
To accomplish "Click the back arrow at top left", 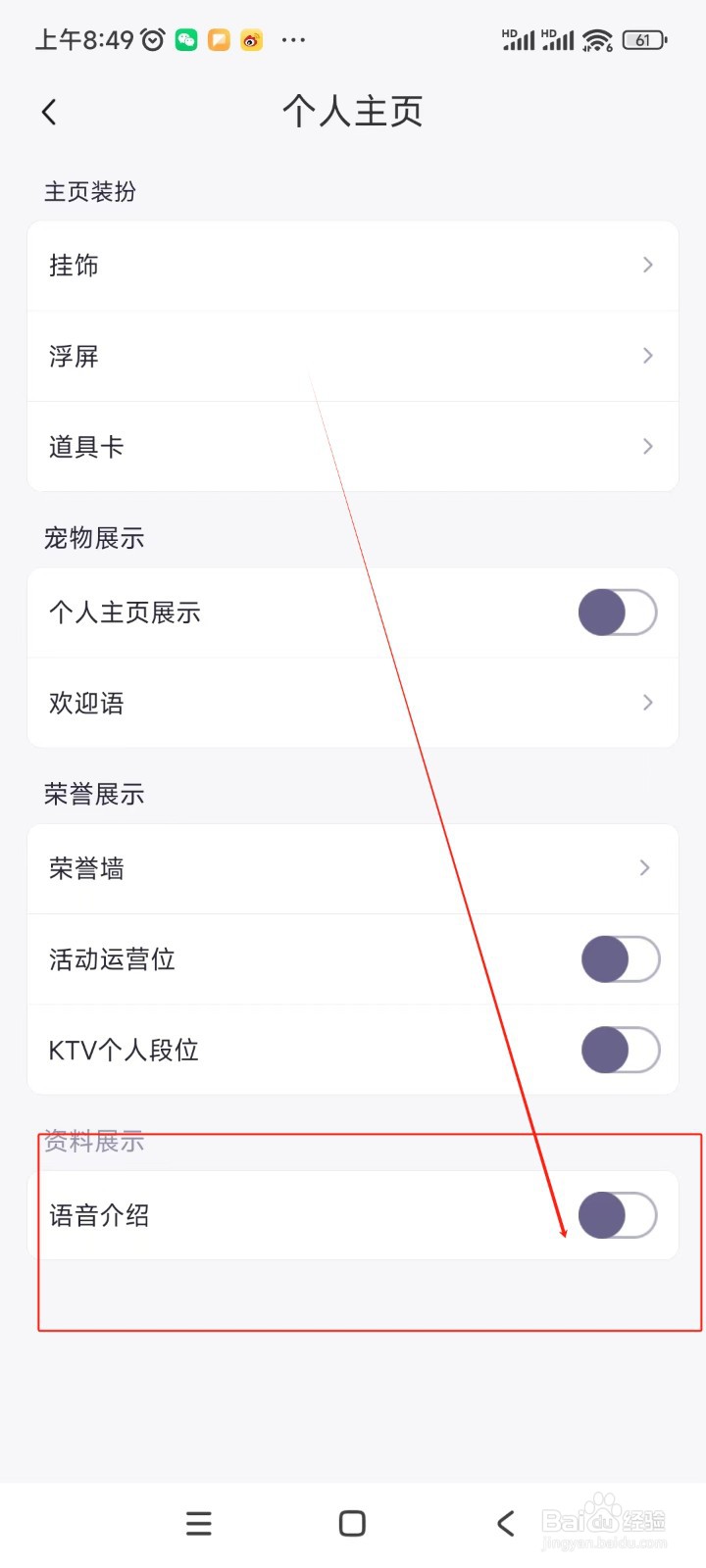I will coord(49,112).
